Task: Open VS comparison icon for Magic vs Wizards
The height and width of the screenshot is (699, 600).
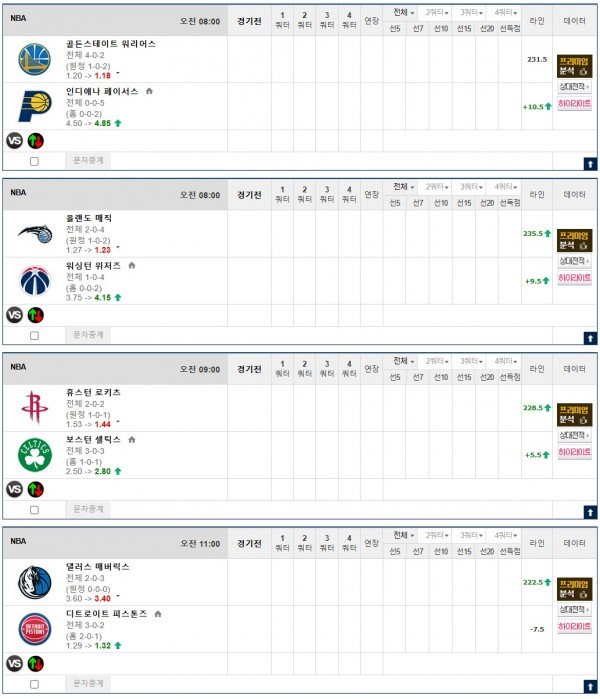Action: coord(14,314)
